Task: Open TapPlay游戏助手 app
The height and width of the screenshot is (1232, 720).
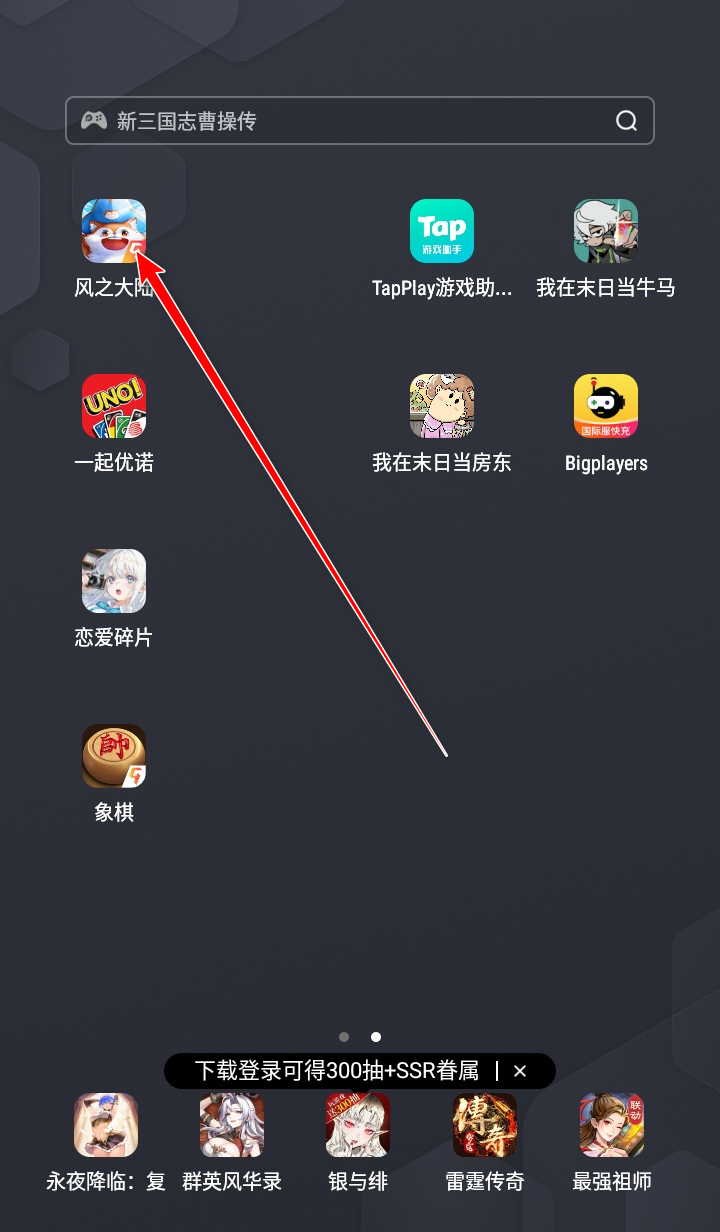Action: tap(442, 232)
